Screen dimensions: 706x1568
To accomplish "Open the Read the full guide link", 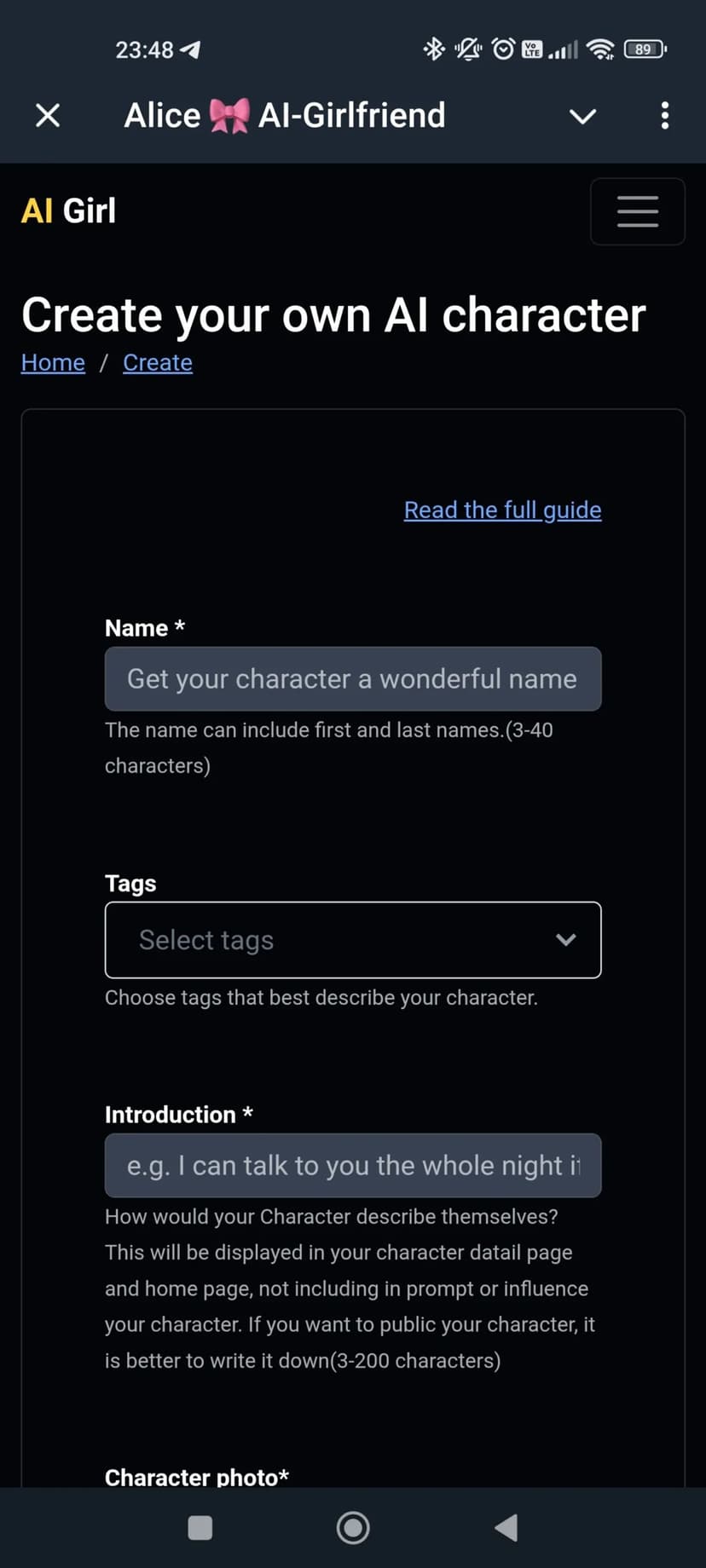I will pos(502,510).
